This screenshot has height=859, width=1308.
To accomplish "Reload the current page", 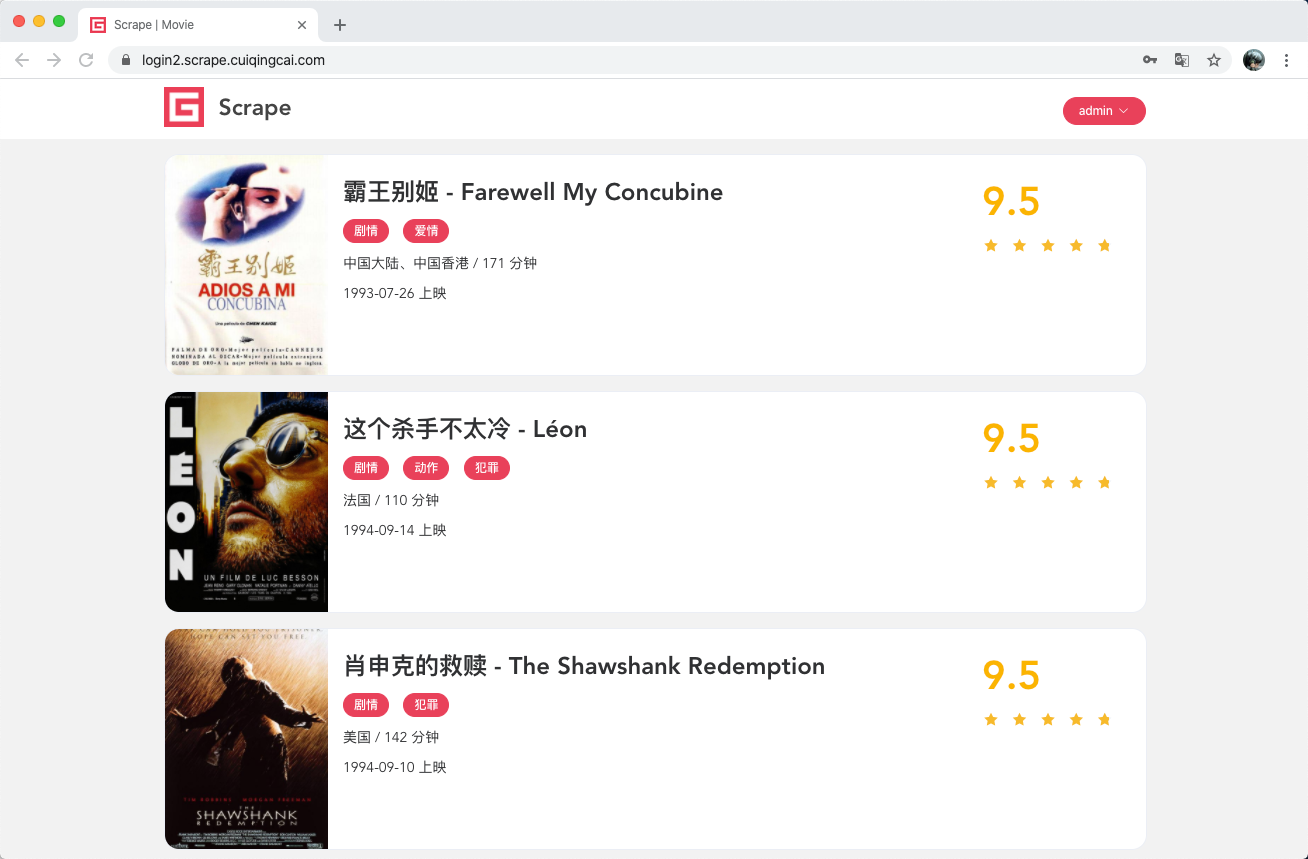I will (86, 60).
